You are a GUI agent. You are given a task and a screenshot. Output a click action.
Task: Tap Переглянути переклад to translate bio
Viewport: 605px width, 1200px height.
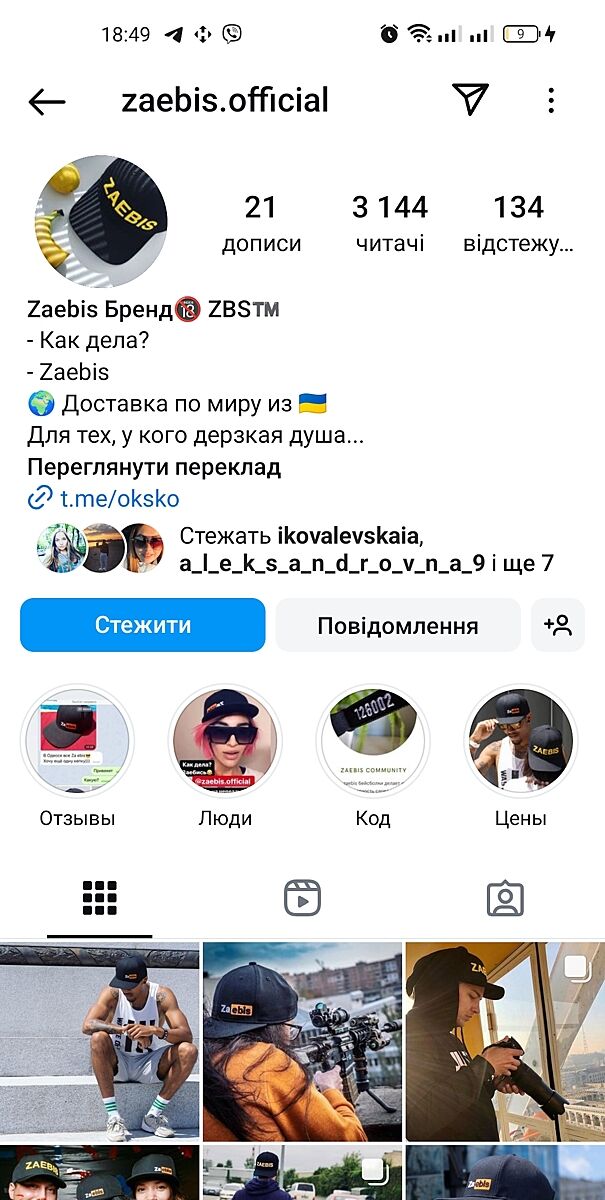(x=154, y=467)
